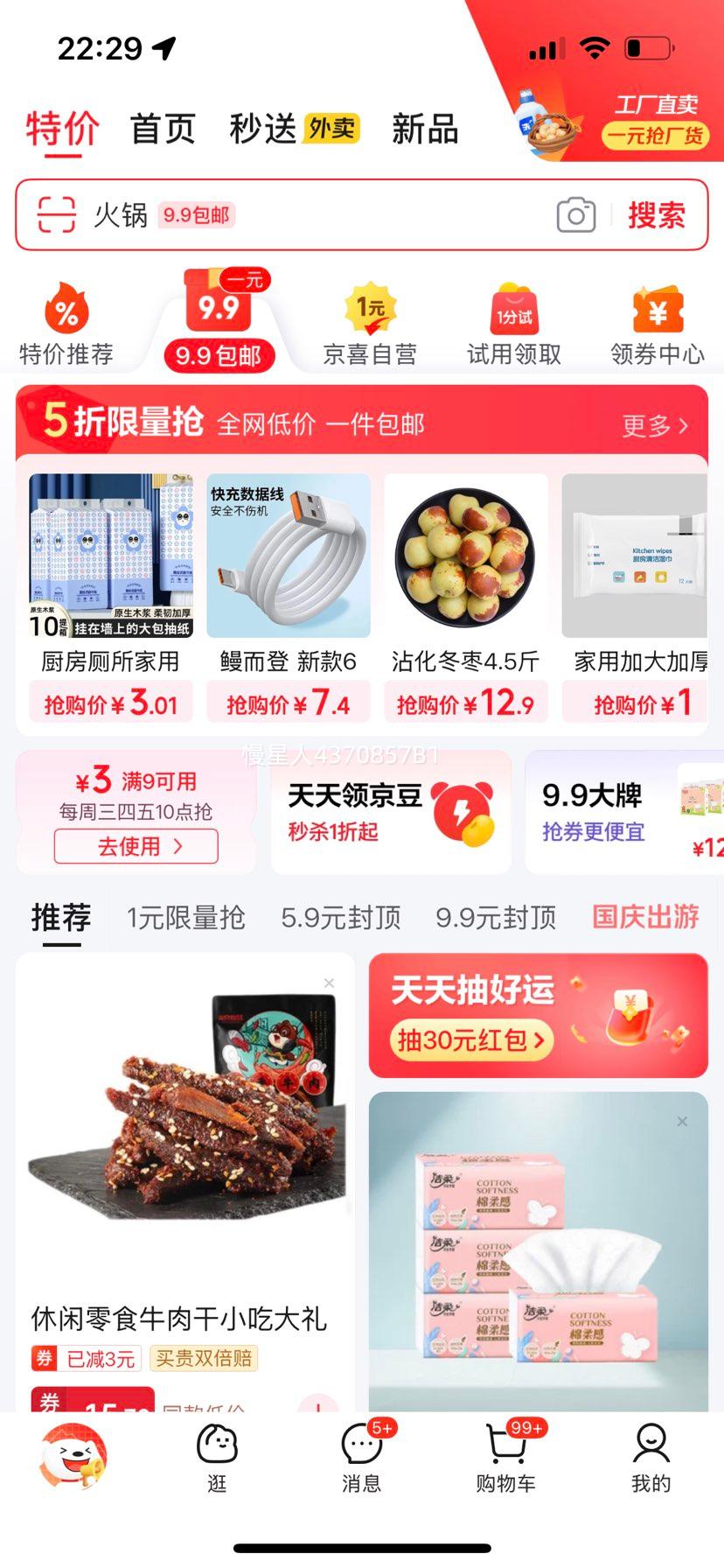Select the 9.9元封顶 tab
Screen dimensions: 724x1568
coord(496,918)
